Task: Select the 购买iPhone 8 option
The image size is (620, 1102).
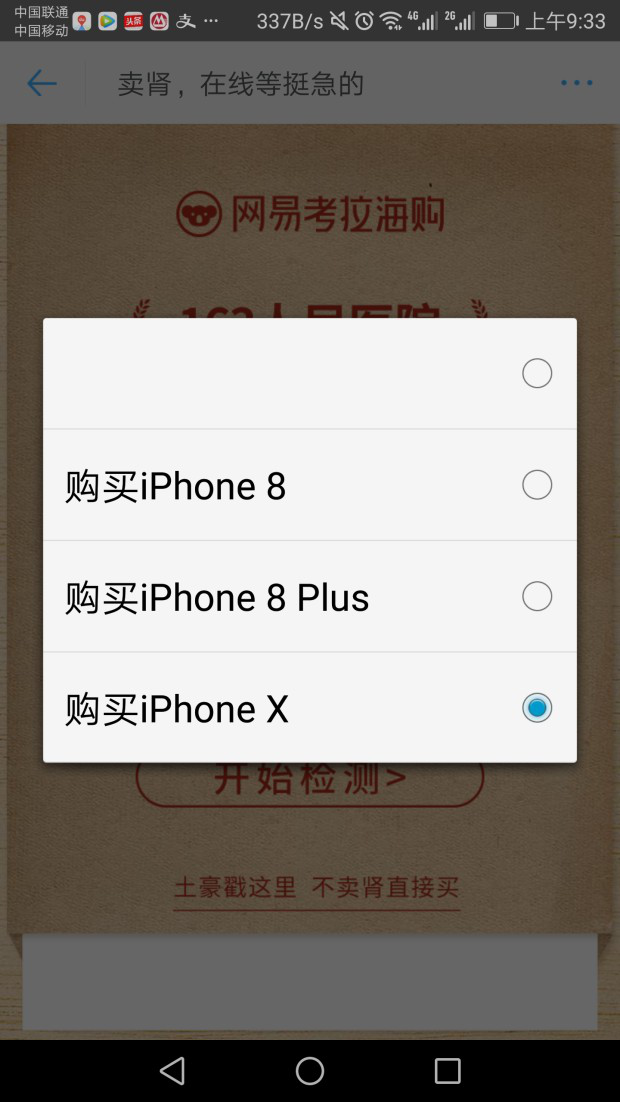Action: coord(310,485)
